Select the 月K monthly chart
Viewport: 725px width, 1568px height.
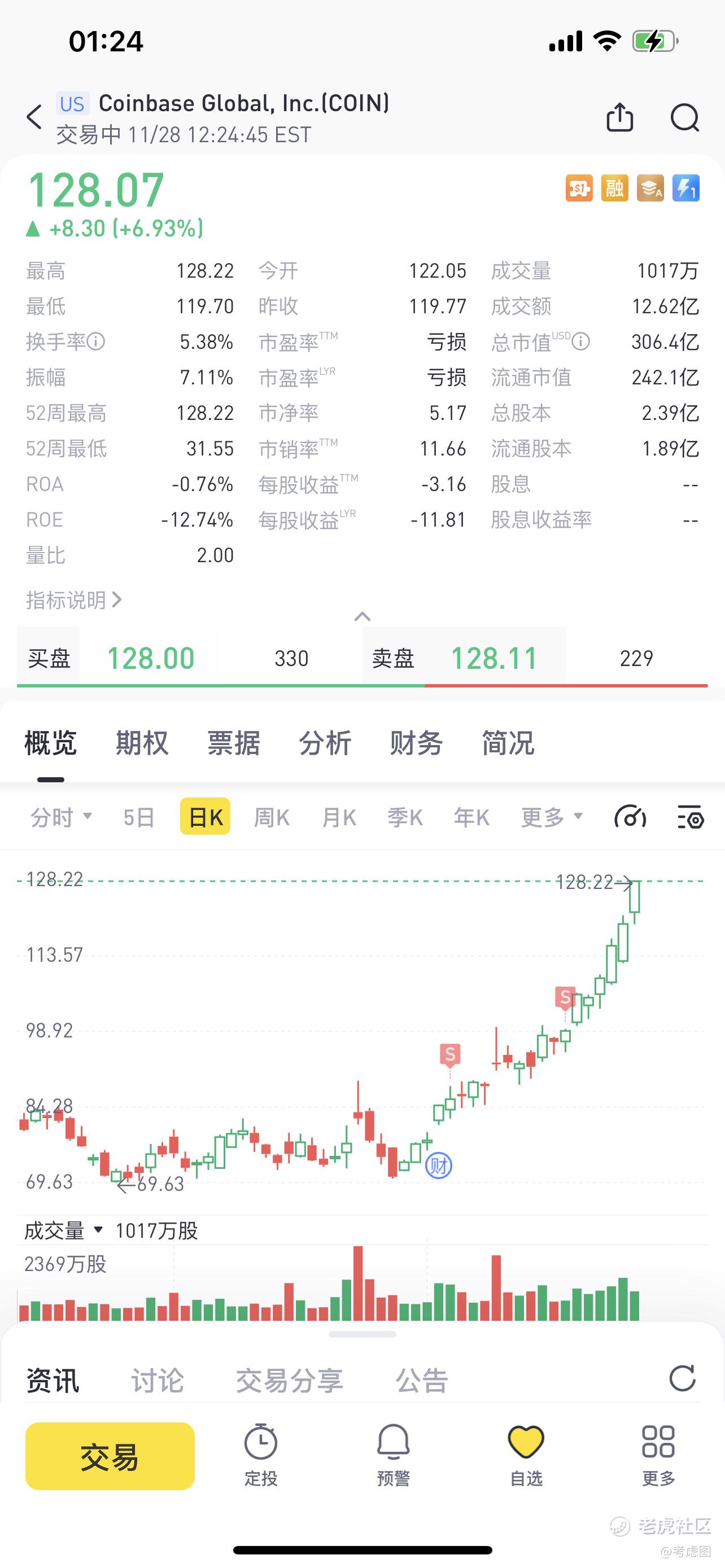click(x=339, y=817)
